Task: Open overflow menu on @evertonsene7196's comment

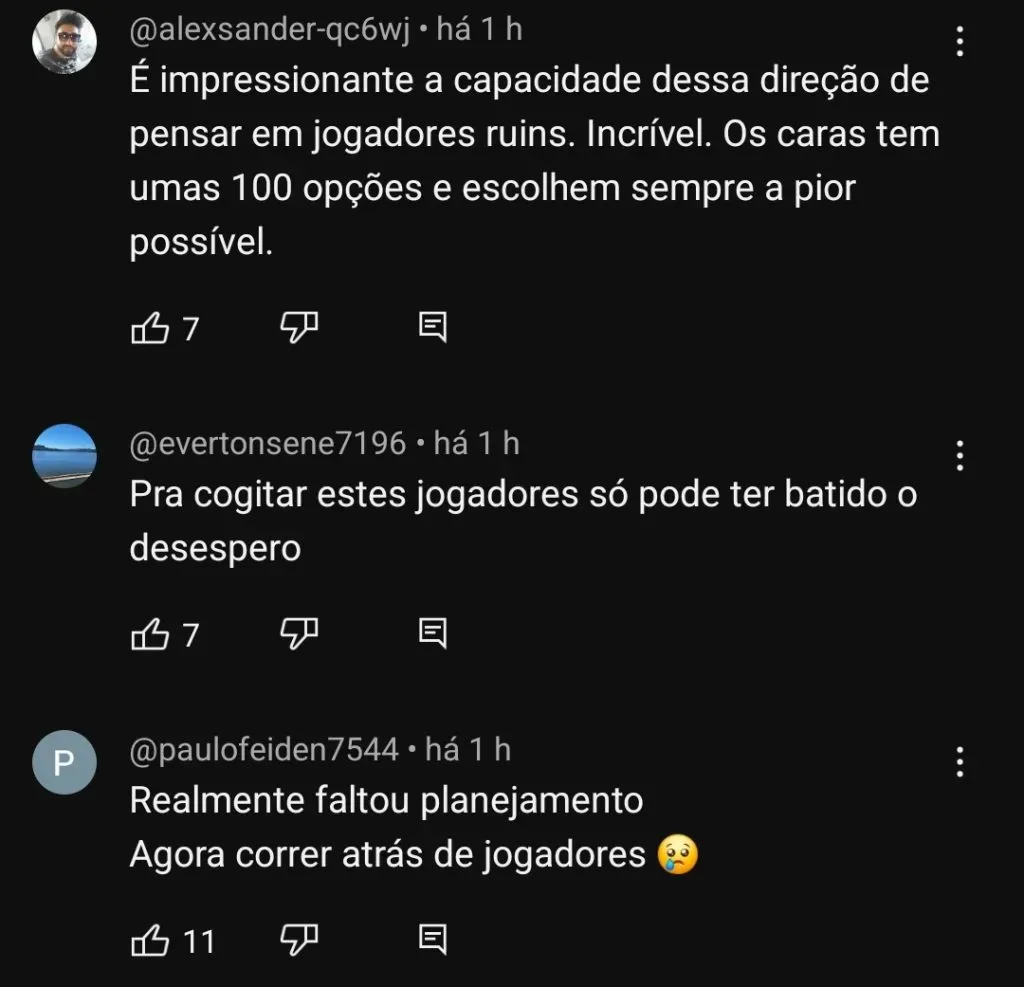Action: [x=959, y=455]
